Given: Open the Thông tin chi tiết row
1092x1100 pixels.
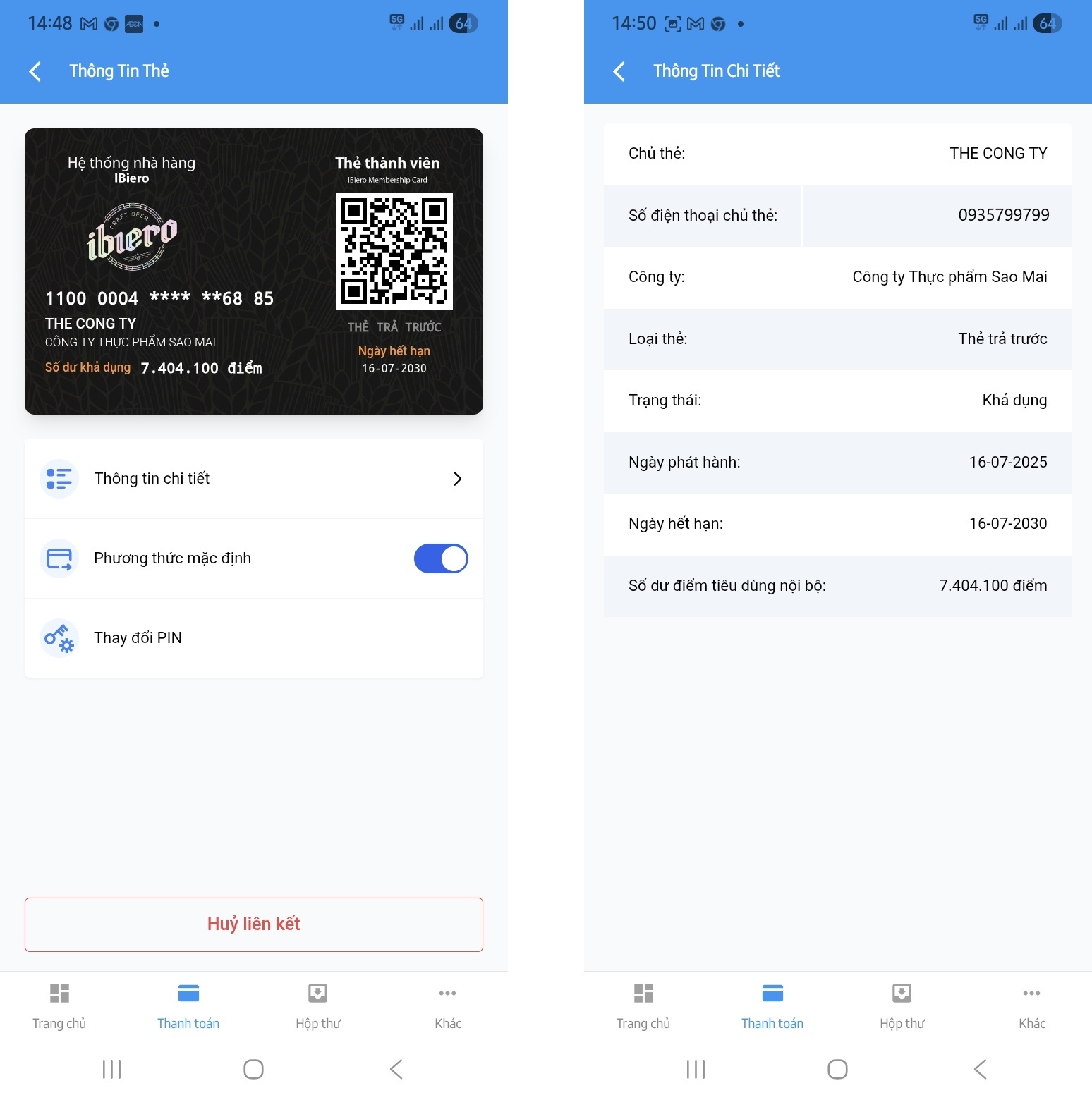Looking at the screenshot, I should (x=253, y=479).
